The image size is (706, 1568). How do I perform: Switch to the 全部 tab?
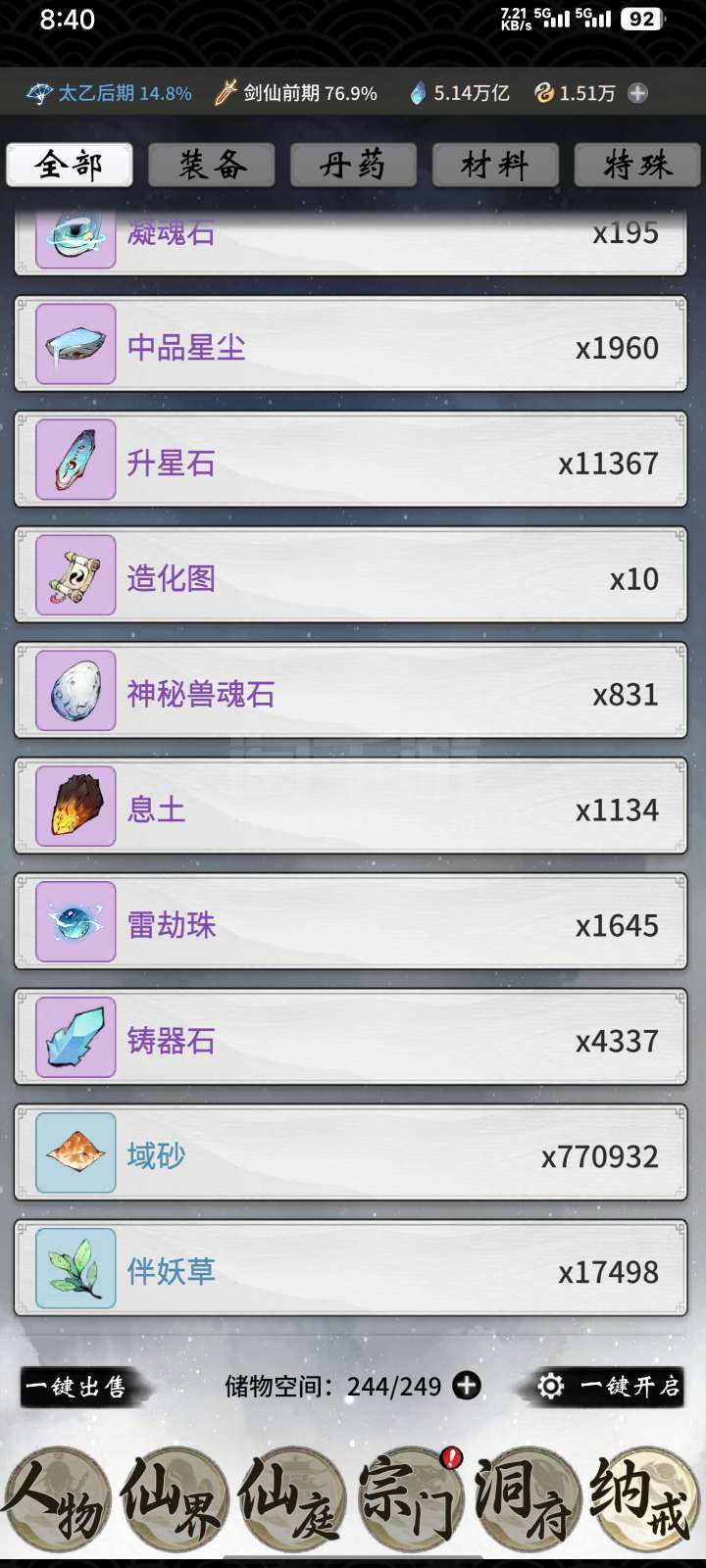pyautogui.click(x=69, y=165)
